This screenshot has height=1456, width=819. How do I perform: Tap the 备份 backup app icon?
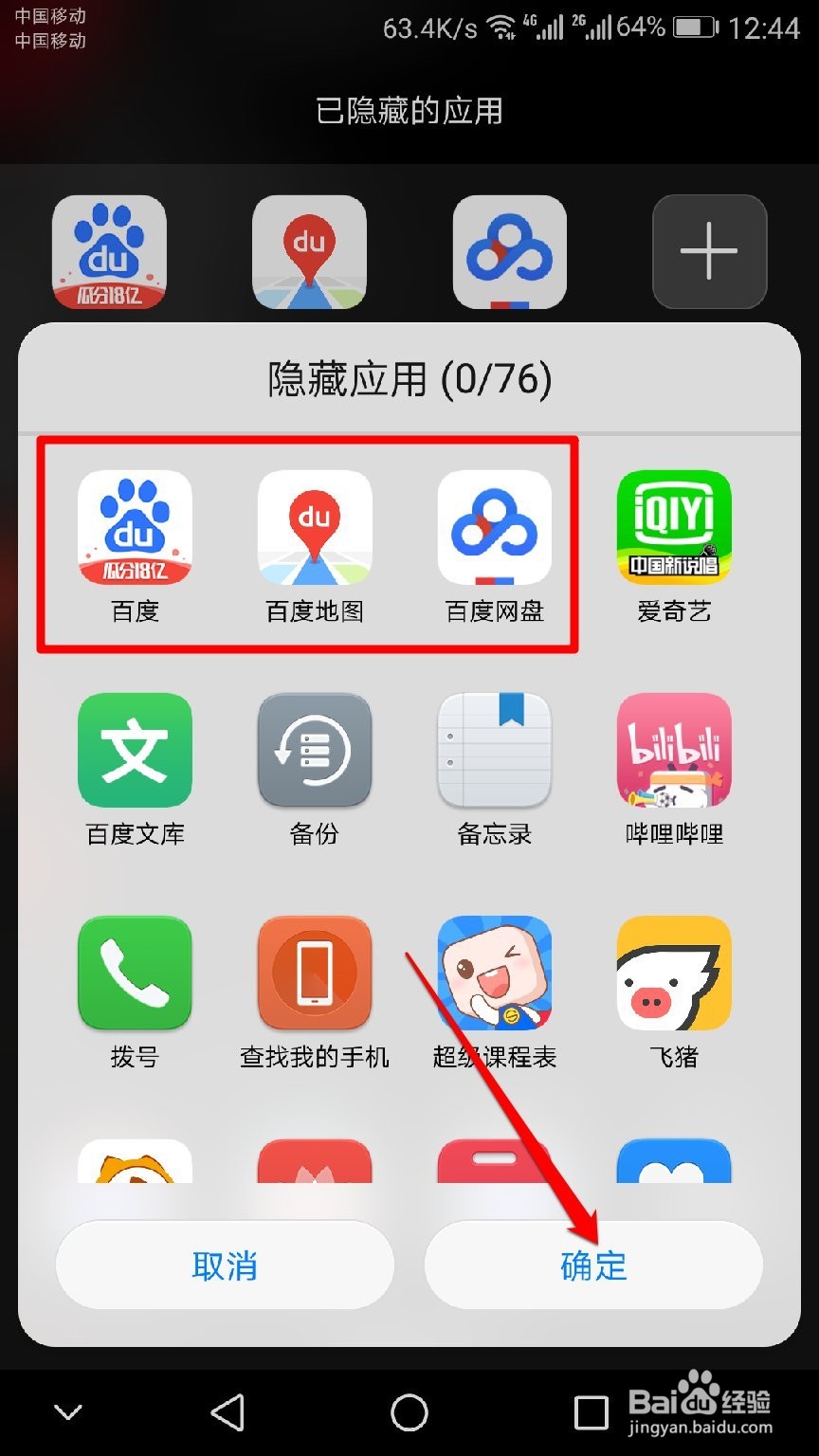point(315,751)
